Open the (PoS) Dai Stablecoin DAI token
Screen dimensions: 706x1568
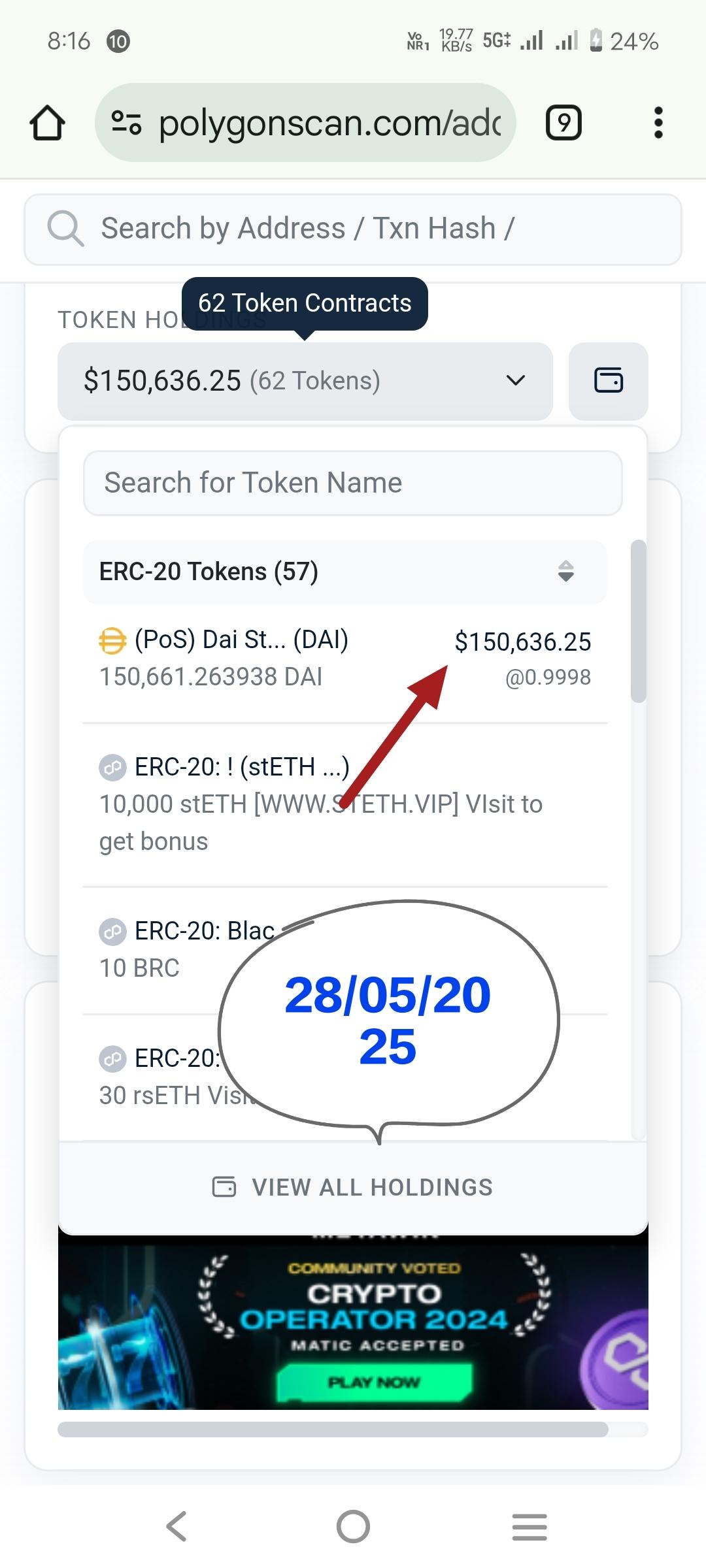tap(345, 659)
